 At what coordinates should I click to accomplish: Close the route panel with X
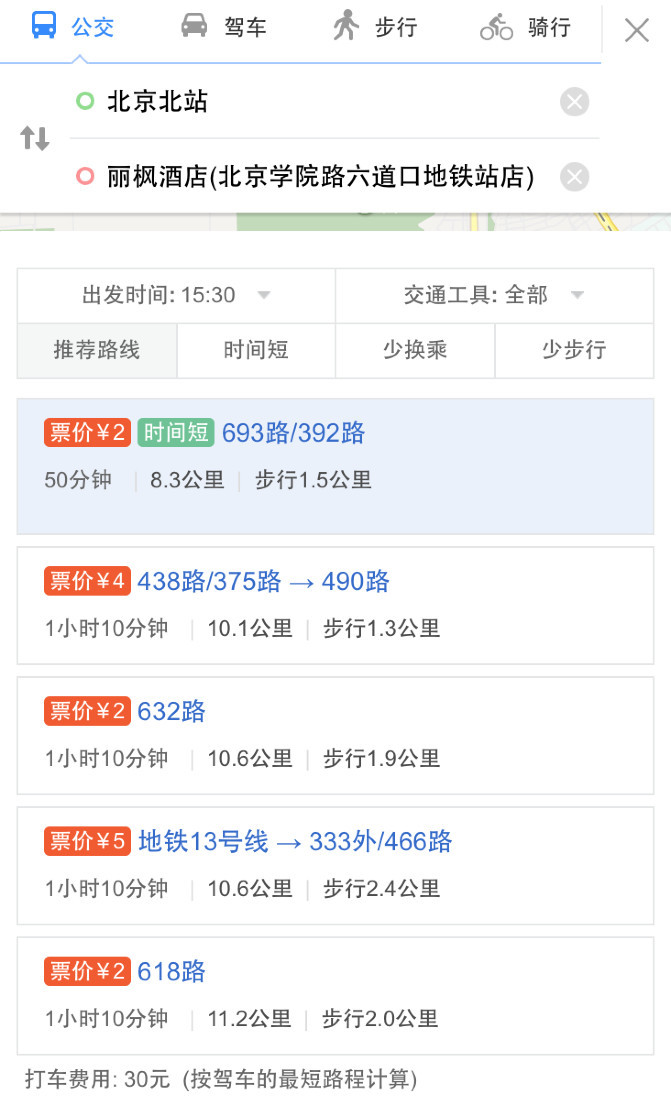point(636,30)
